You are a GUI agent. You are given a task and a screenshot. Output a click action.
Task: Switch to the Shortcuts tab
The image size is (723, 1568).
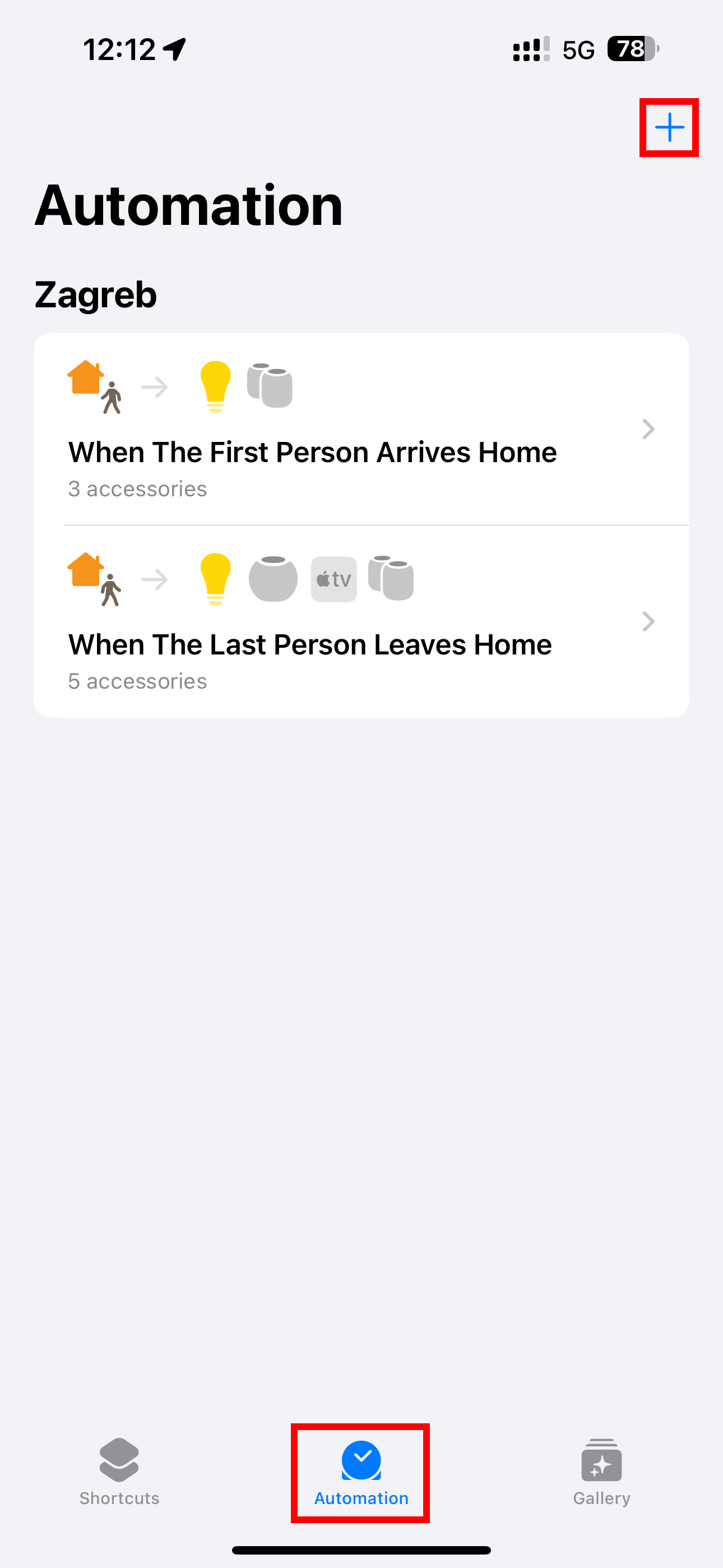(x=119, y=1472)
